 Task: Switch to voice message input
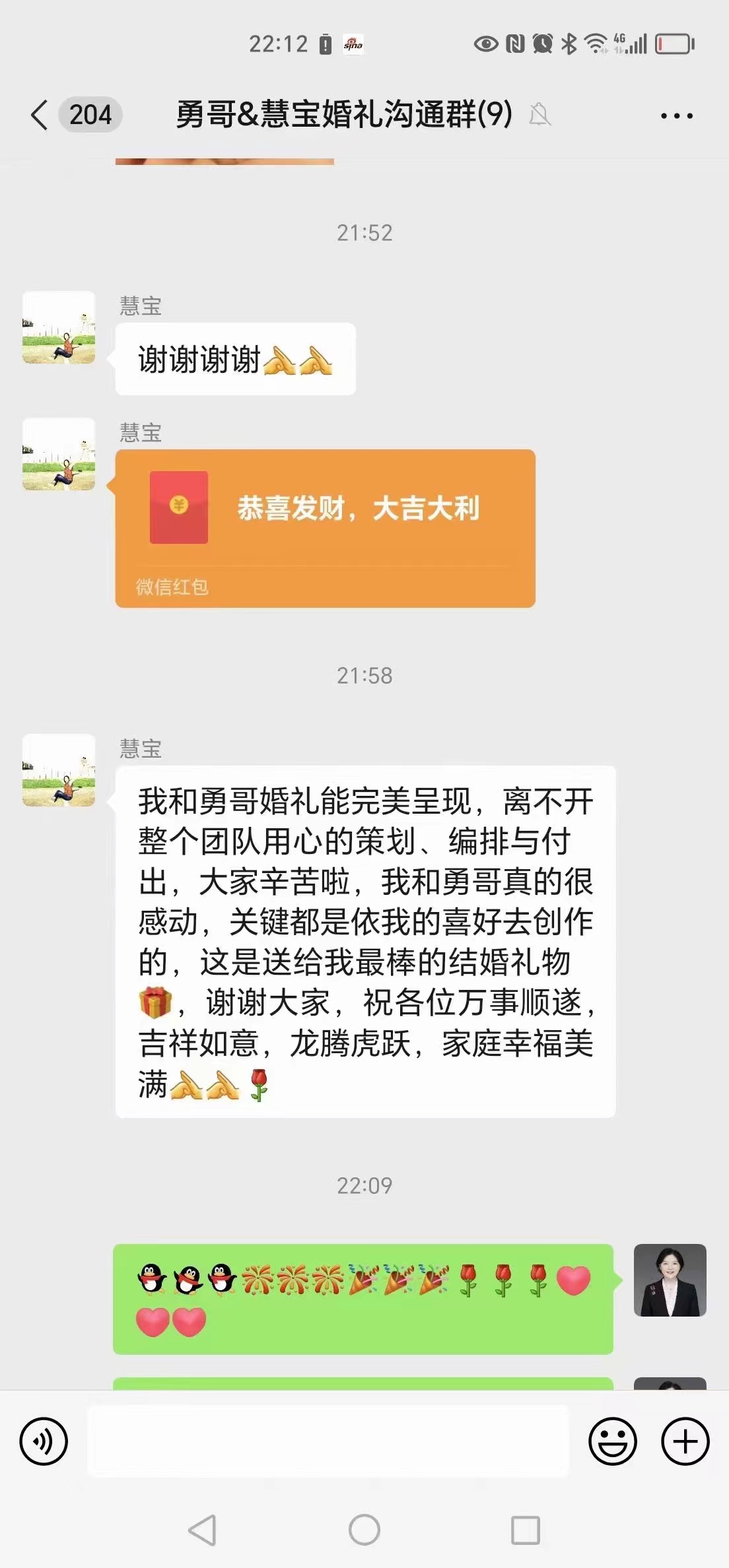(x=44, y=1442)
